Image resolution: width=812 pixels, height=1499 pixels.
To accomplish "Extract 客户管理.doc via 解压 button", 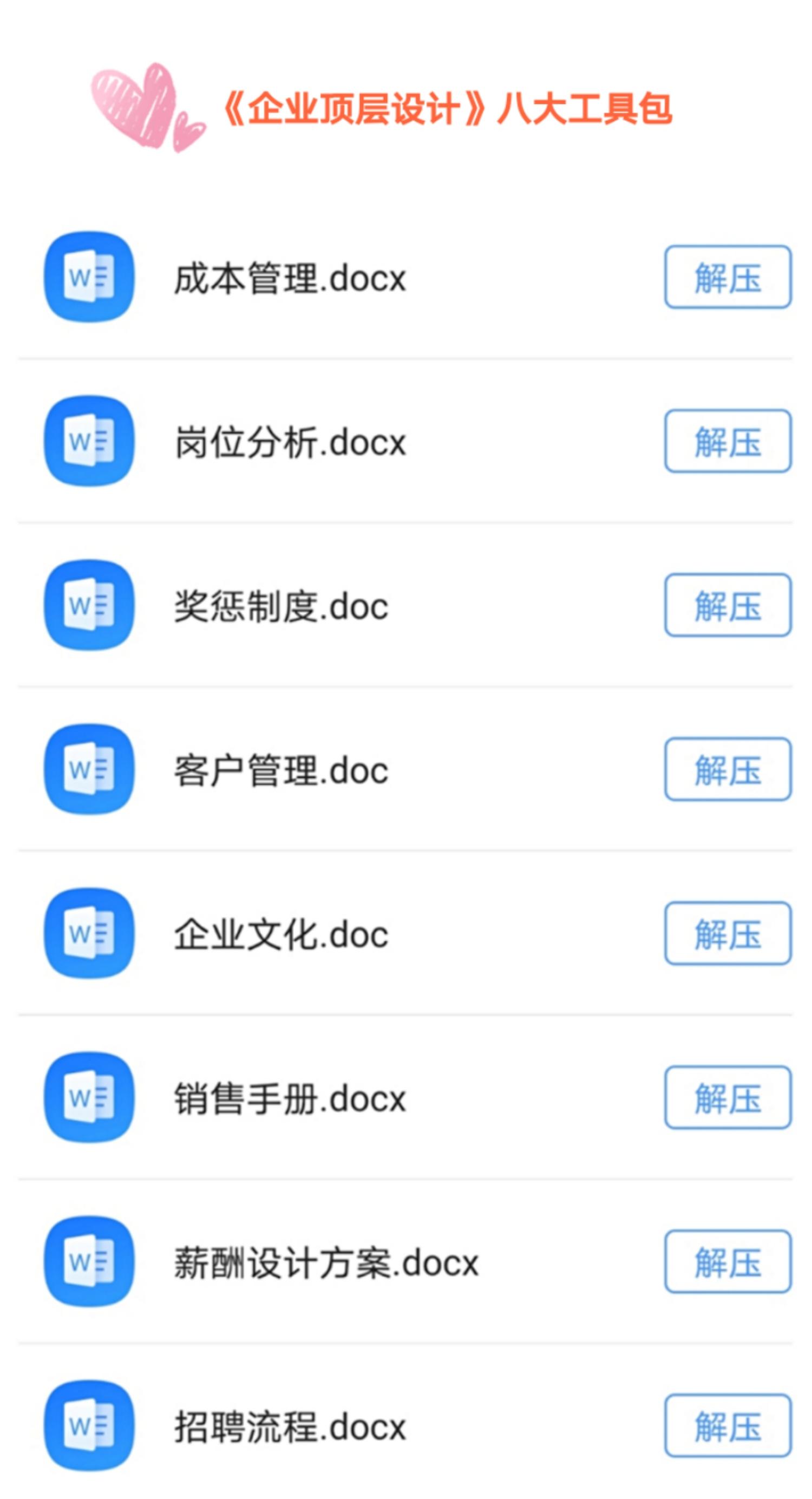I will tap(728, 769).
